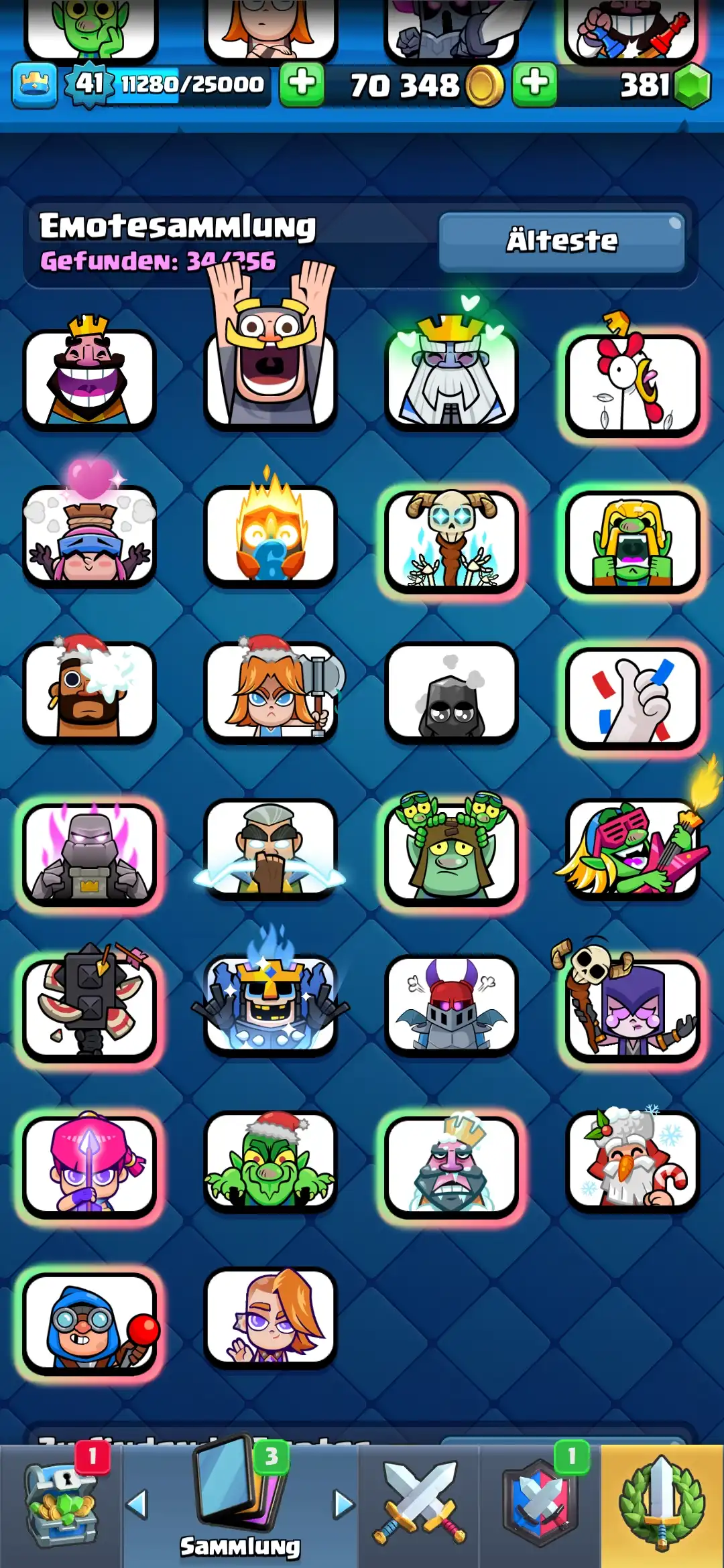The height and width of the screenshot is (1568, 724).
Task: Select the red-helmet bat-winged knight emote
Action: (451, 1005)
